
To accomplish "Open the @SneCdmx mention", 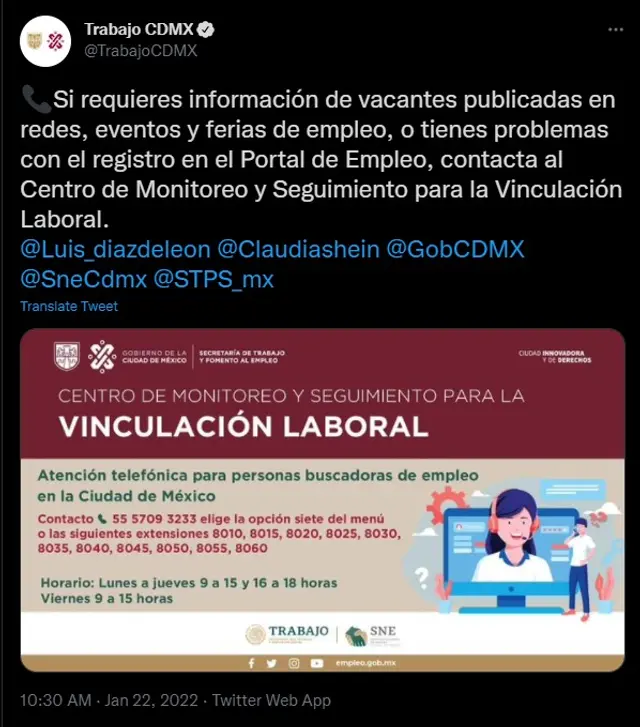I will click(83, 278).
